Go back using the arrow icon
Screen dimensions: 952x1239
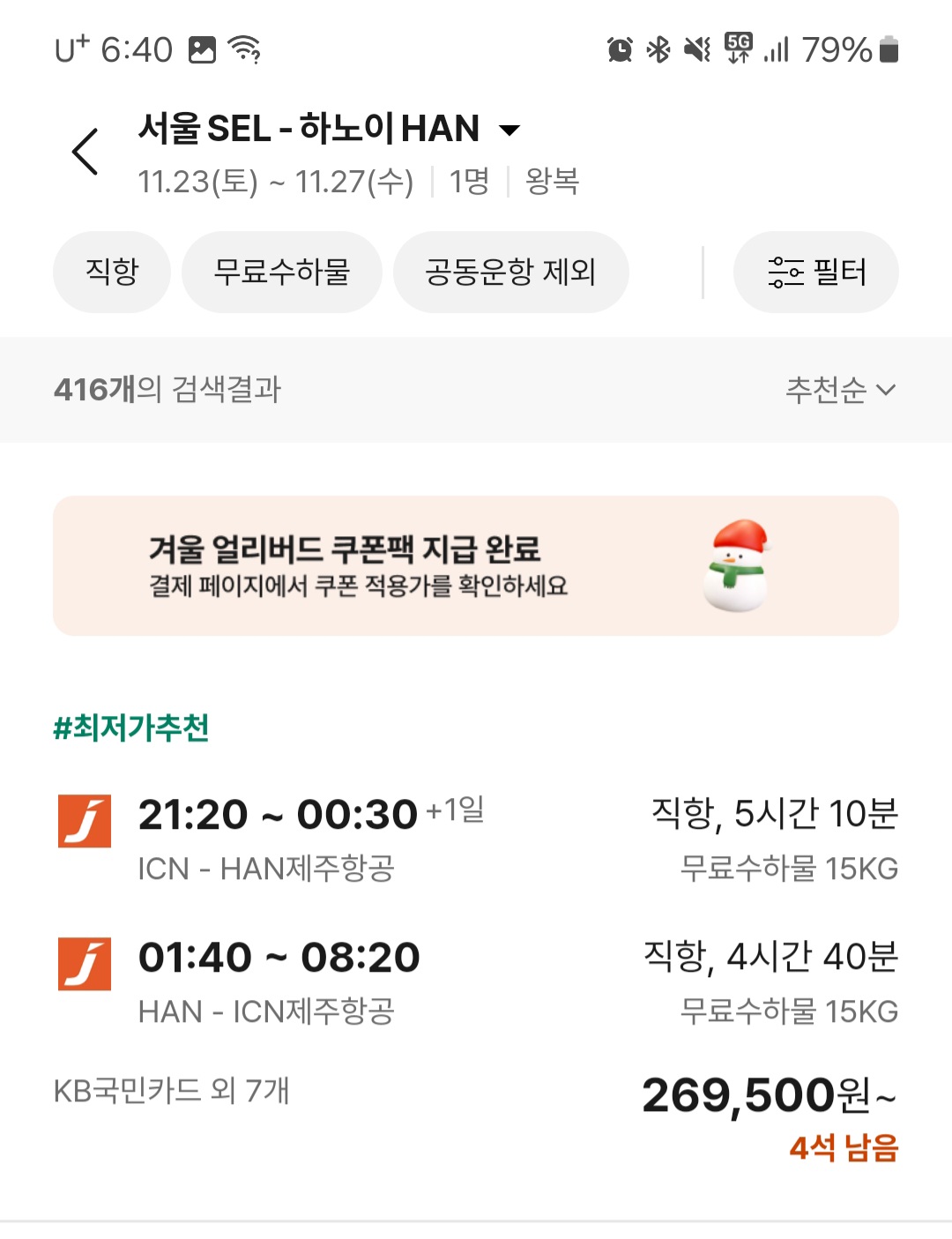point(86,152)
